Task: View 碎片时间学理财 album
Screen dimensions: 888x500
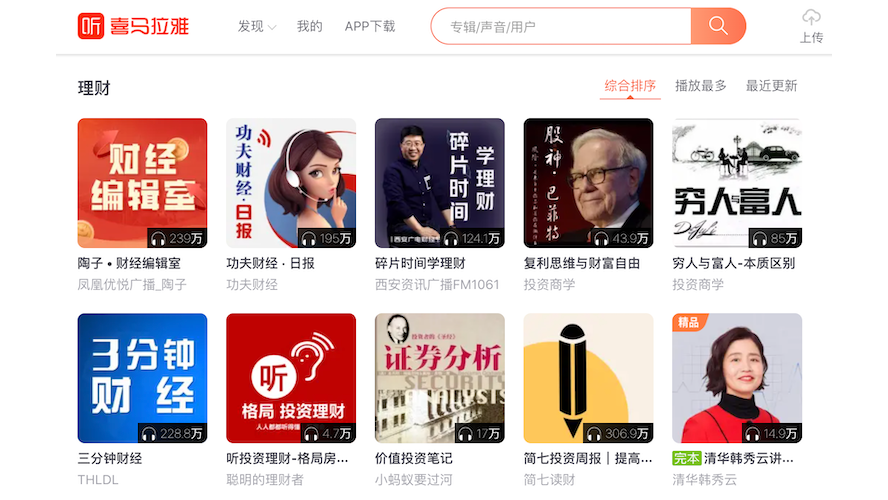Action: click(x=440, y=183)
